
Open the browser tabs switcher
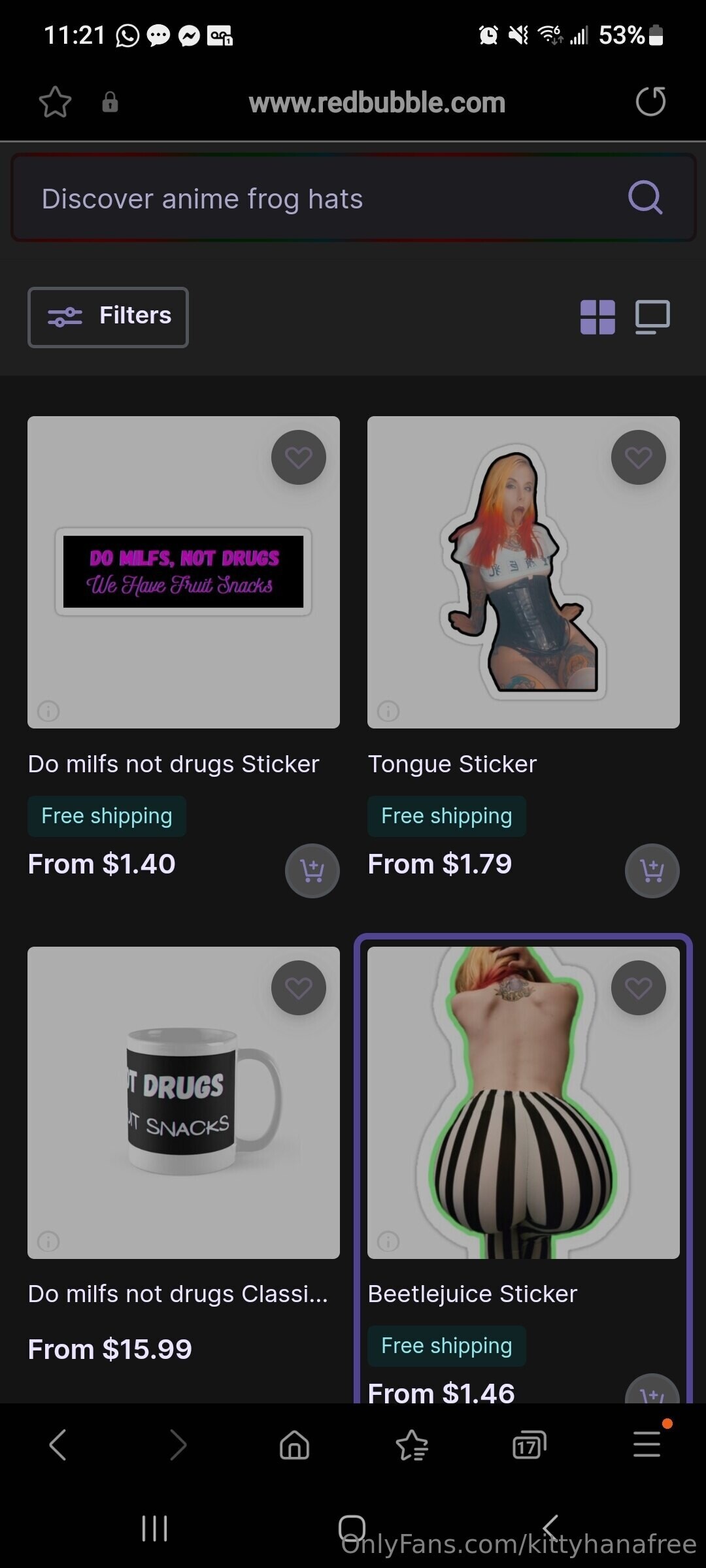pyautogui.click(x=529, y=1445)
